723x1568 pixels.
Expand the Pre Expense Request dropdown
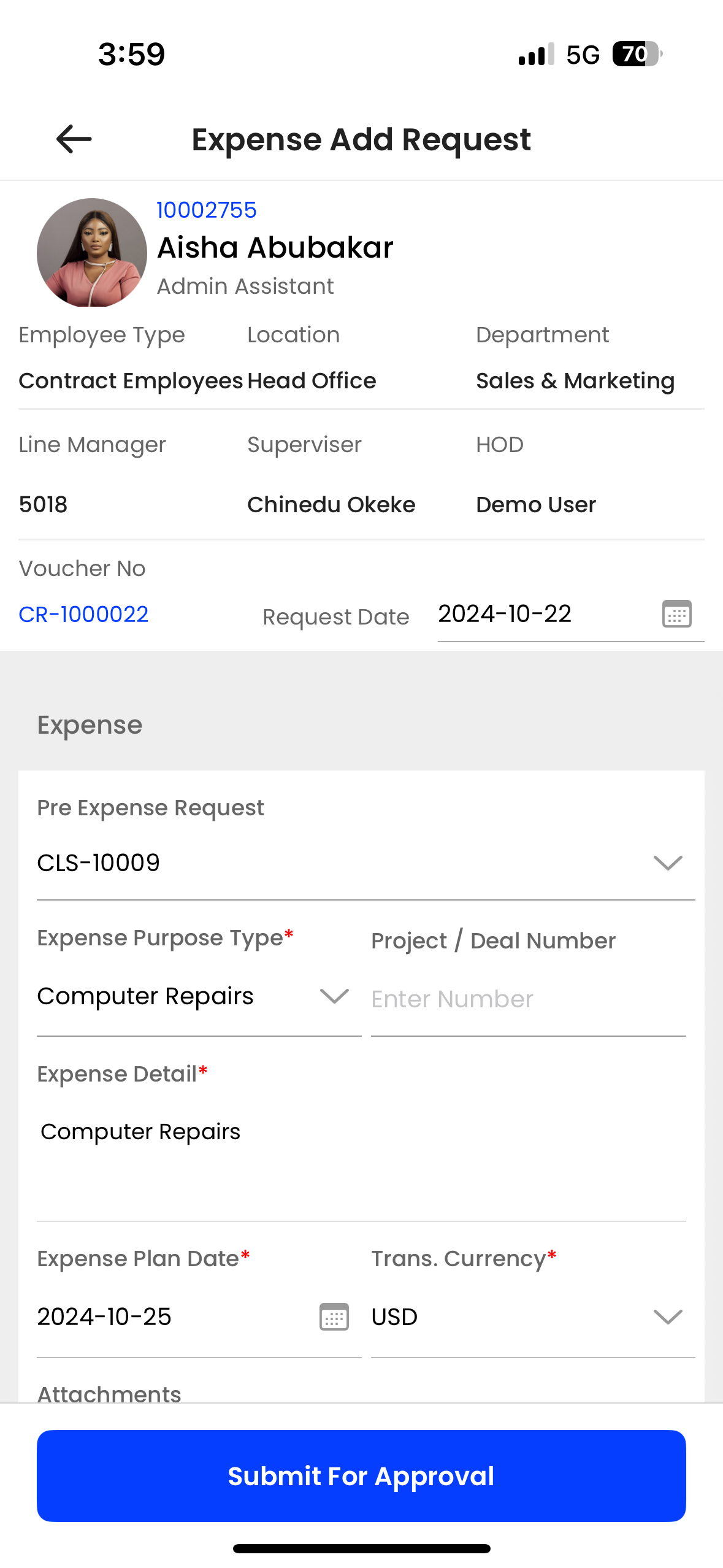point(365,863)
